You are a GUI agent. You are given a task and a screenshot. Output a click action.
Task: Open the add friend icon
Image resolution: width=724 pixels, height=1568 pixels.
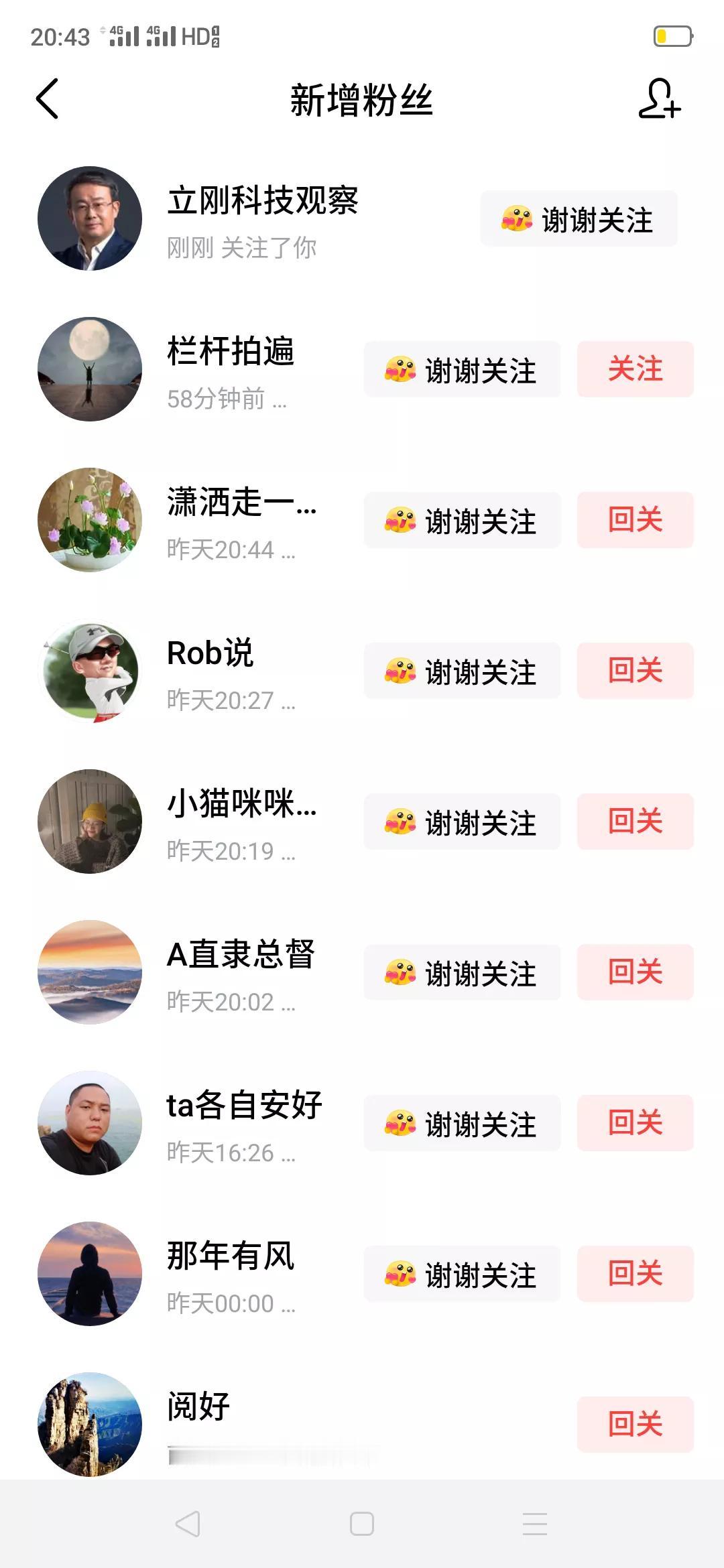tap(659, 99)
